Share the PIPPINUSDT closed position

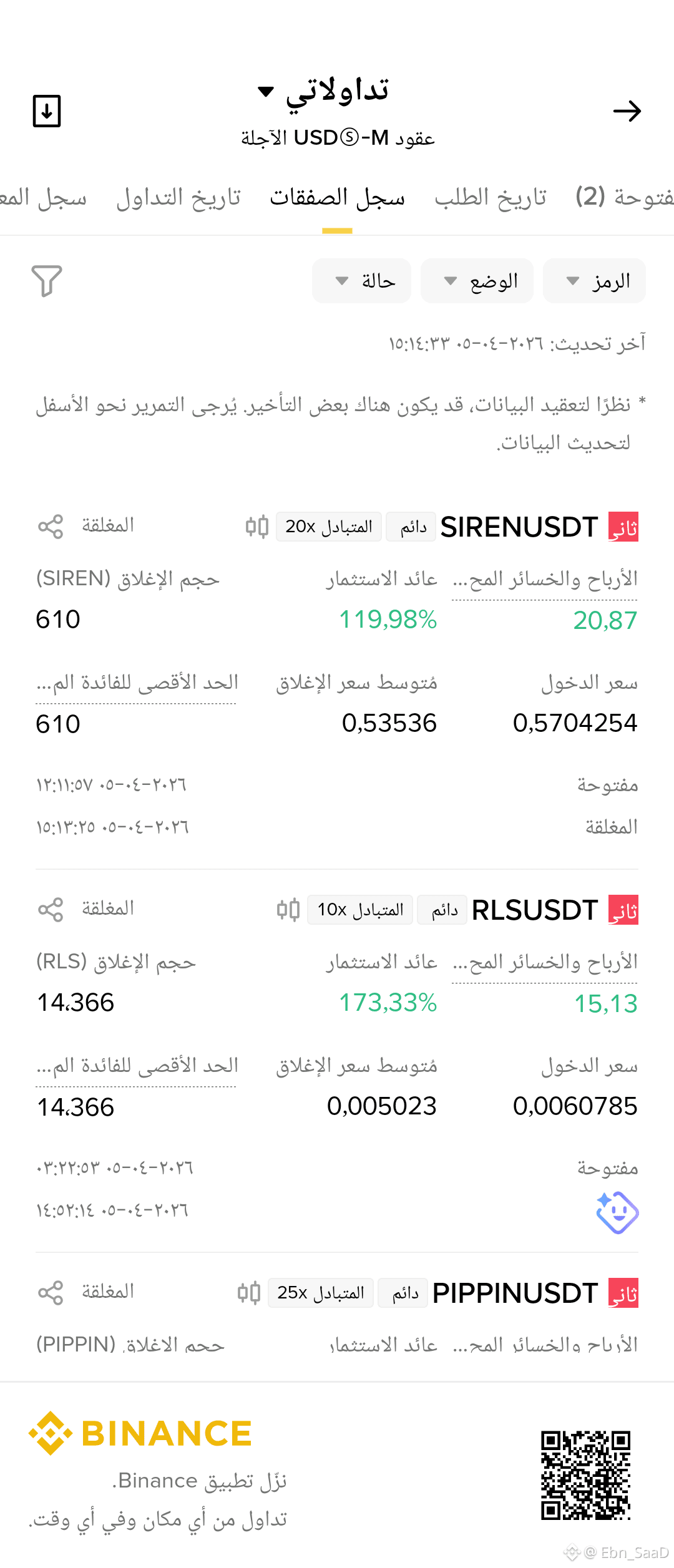(x=51, y=1293)
